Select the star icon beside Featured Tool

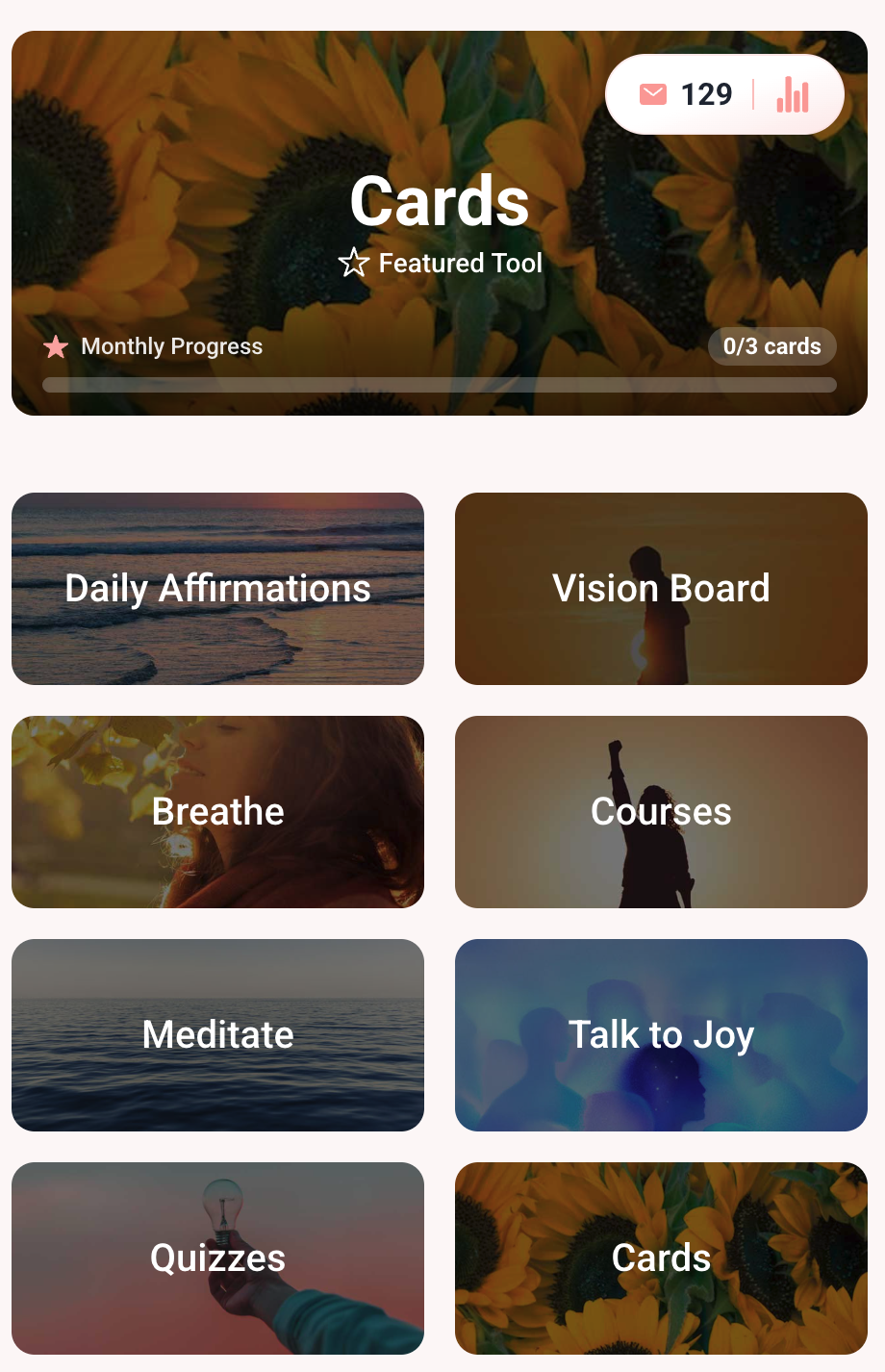354,262
